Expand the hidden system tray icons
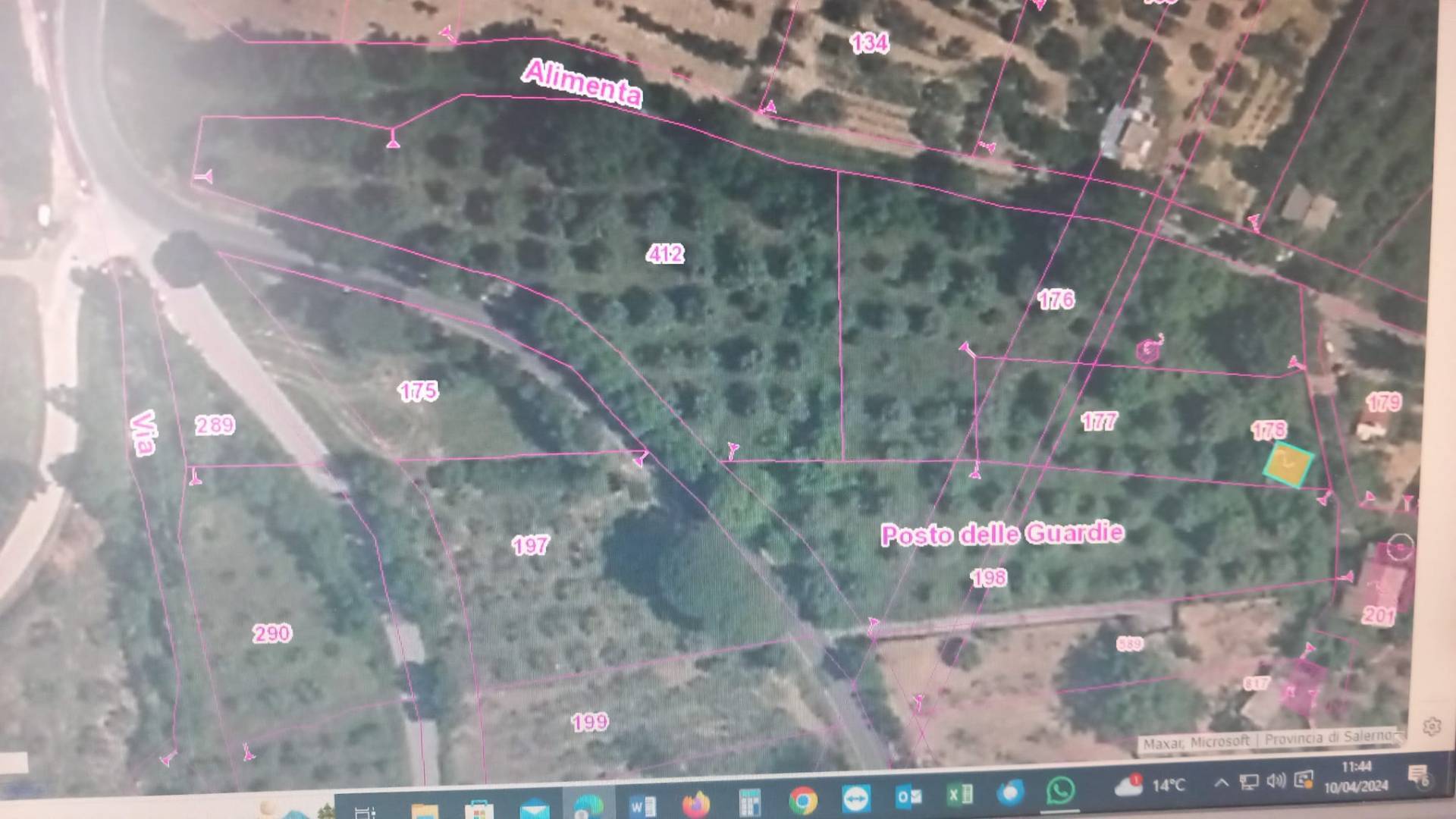The height and width of the screenshot is (819, 1456). [x=1221, y=783]
